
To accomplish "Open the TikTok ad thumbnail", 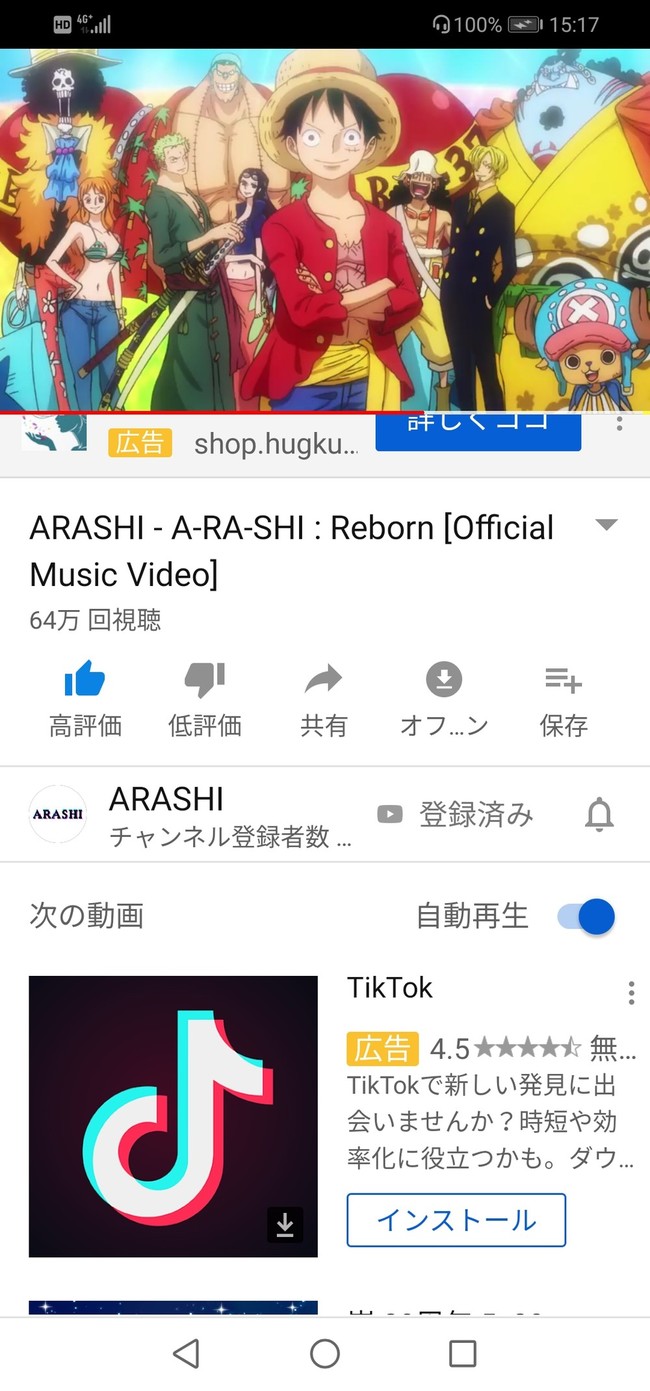I will pos(173,1116).
